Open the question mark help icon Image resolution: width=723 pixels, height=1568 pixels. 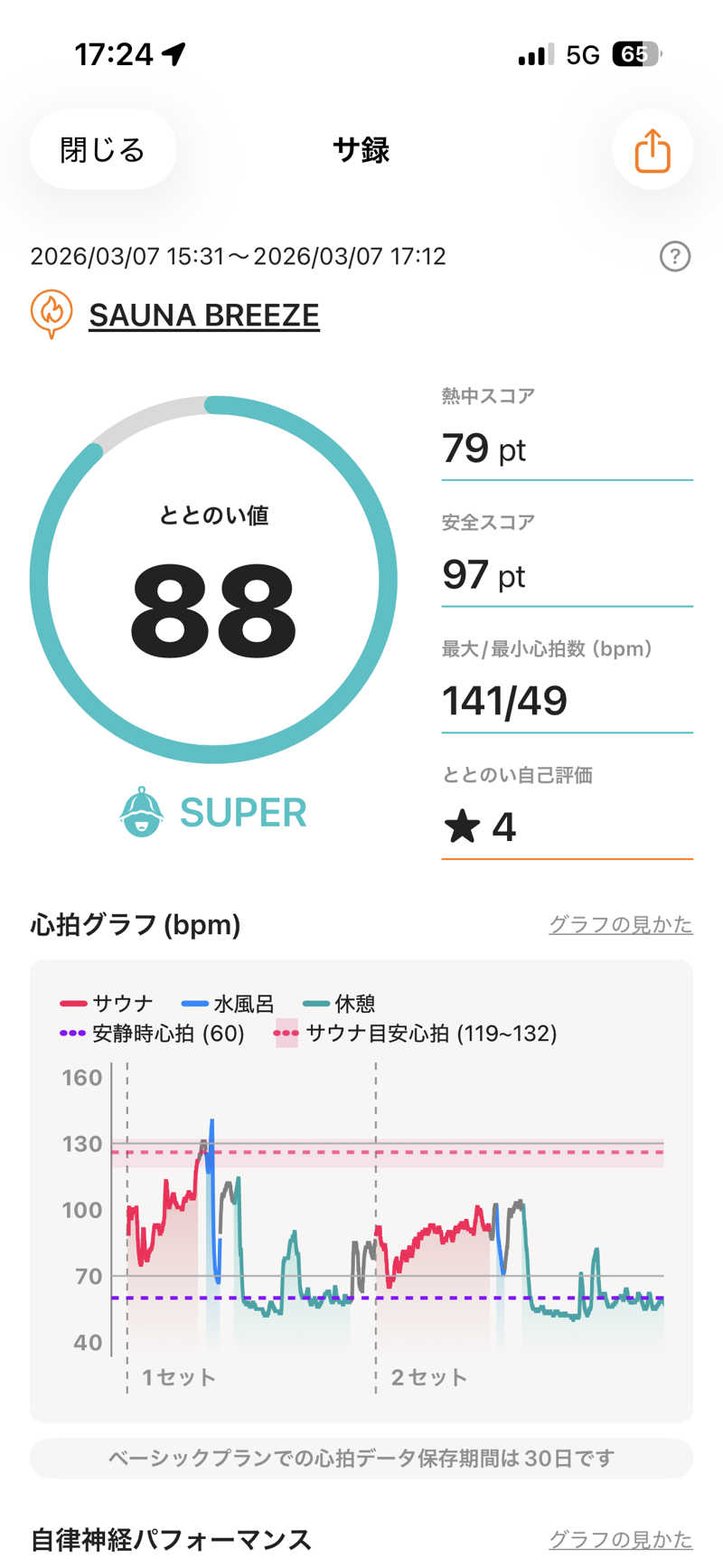click(674, 257)
